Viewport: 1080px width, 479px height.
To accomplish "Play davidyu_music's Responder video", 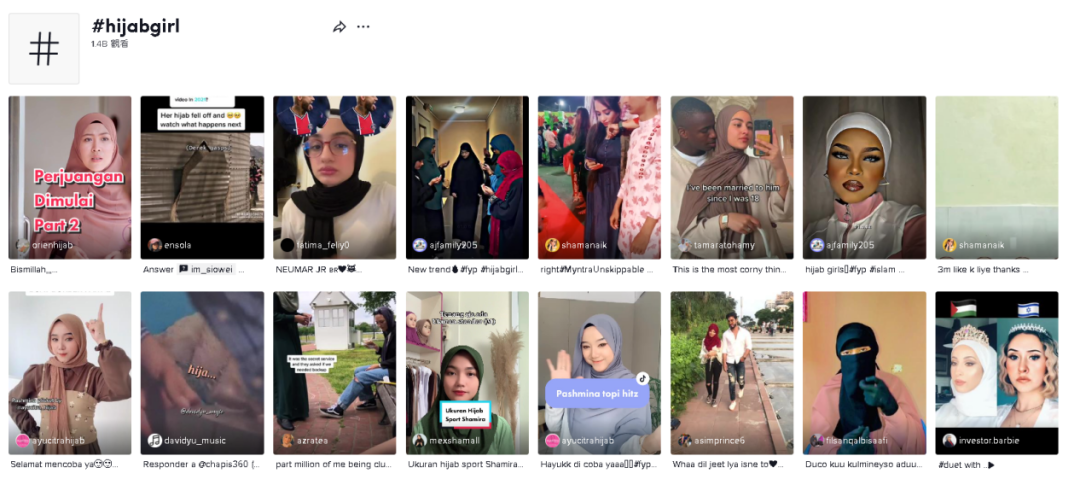I will coord(202,372).
